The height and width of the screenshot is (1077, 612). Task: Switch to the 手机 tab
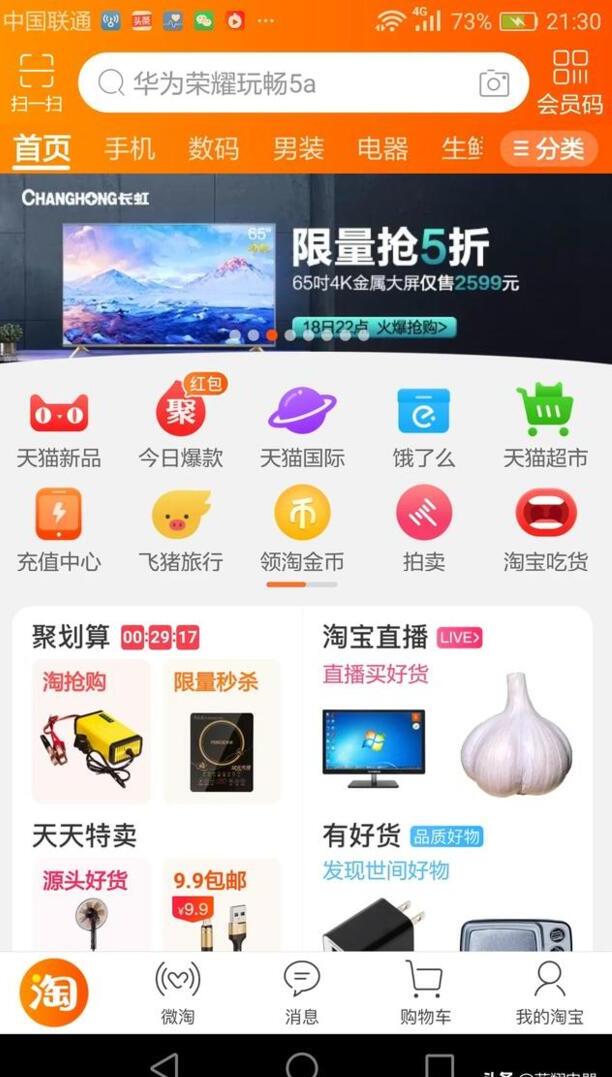click(x=130, y=149)
